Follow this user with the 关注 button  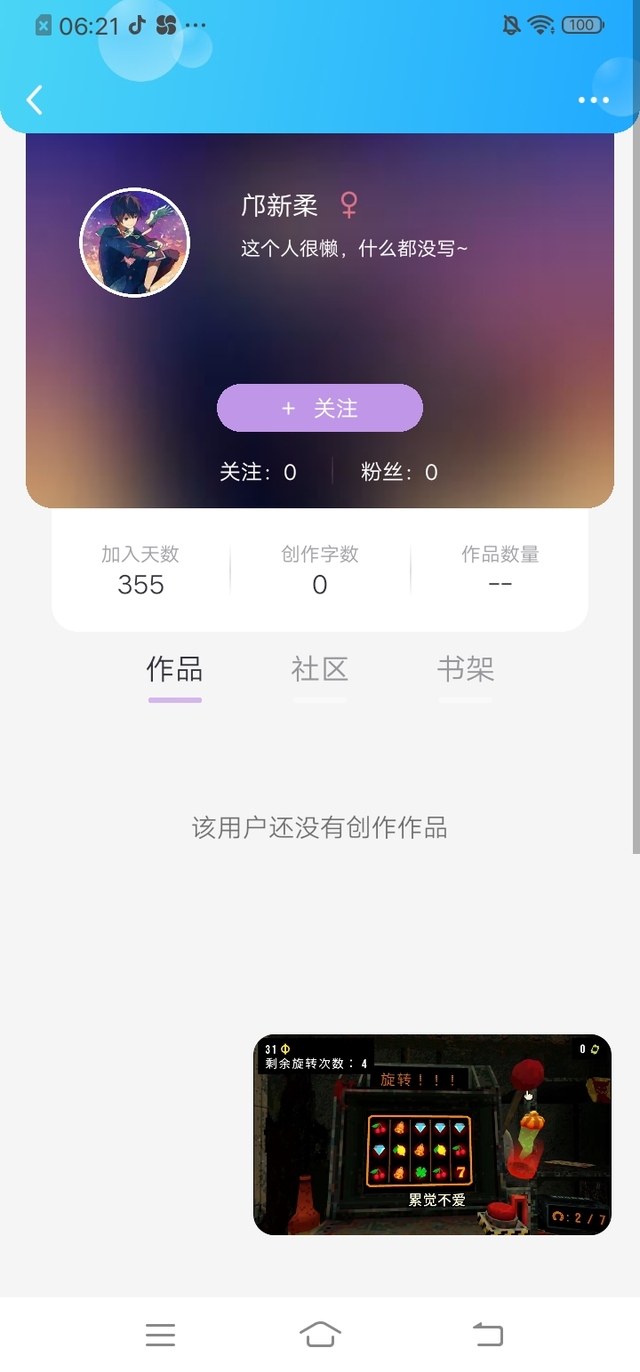(320, 408)
